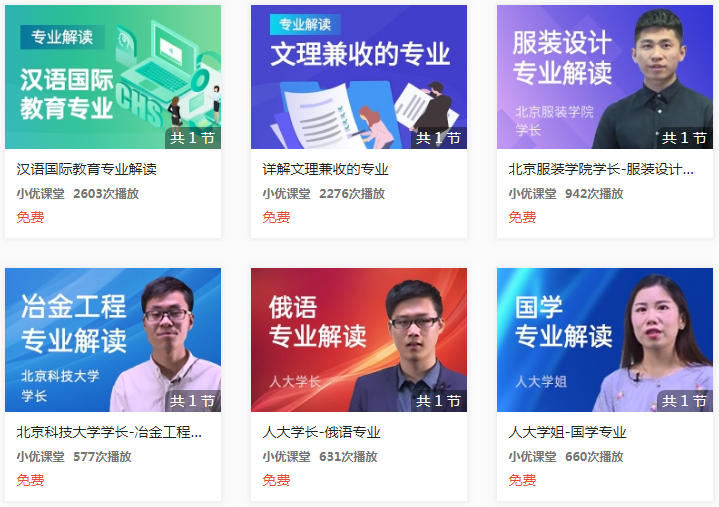Viewport: 719px width, 507px height.
Task: Open the 北京科技大学学长-冶金工程 course card
Action: click(112, 340)
